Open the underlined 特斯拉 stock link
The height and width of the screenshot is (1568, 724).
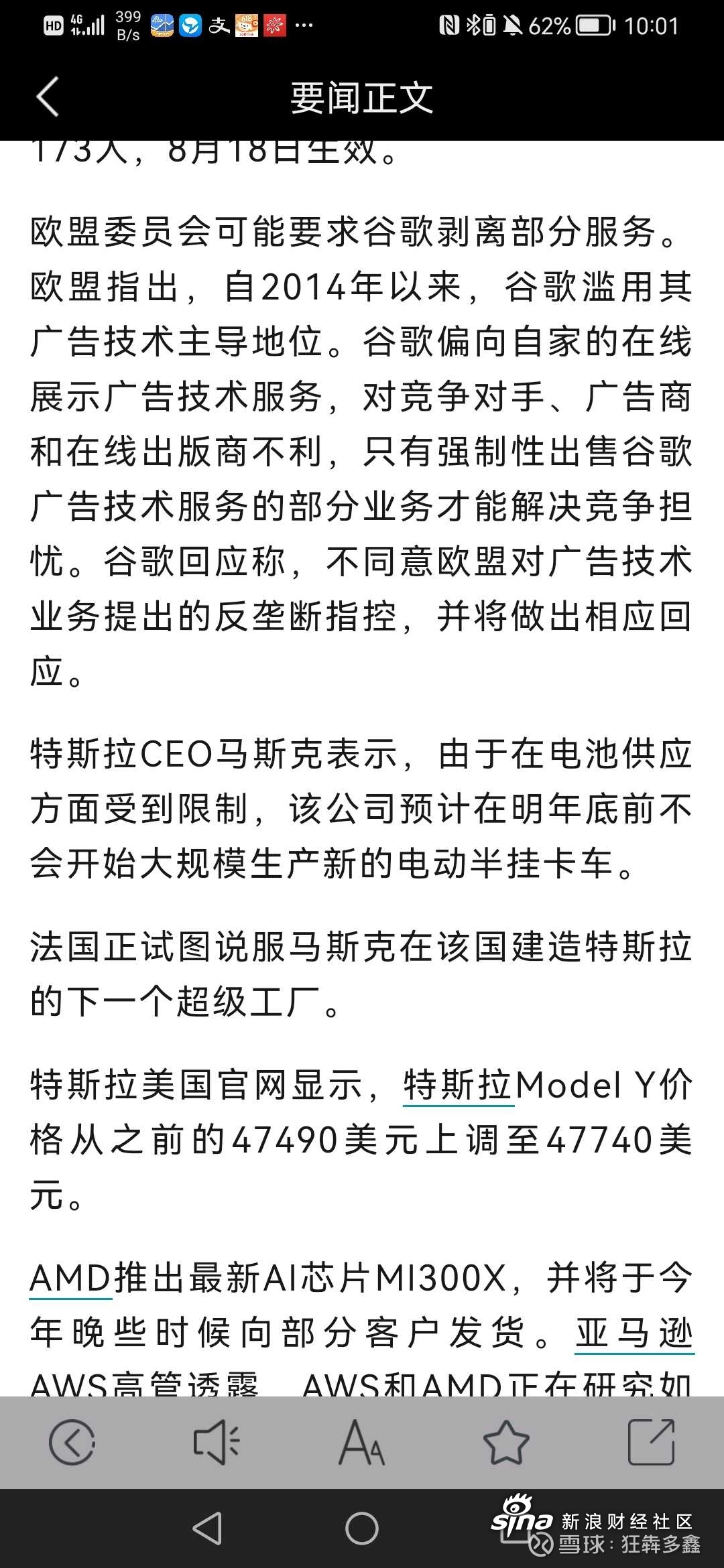click(459, 1085)
